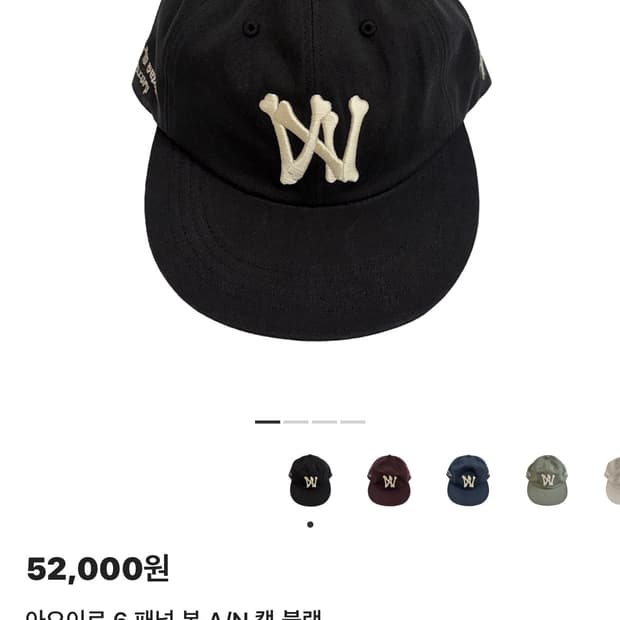This screenshot has height=620, width=620.
Task: Switch to the navy cap variant
Action: (468, 480)
